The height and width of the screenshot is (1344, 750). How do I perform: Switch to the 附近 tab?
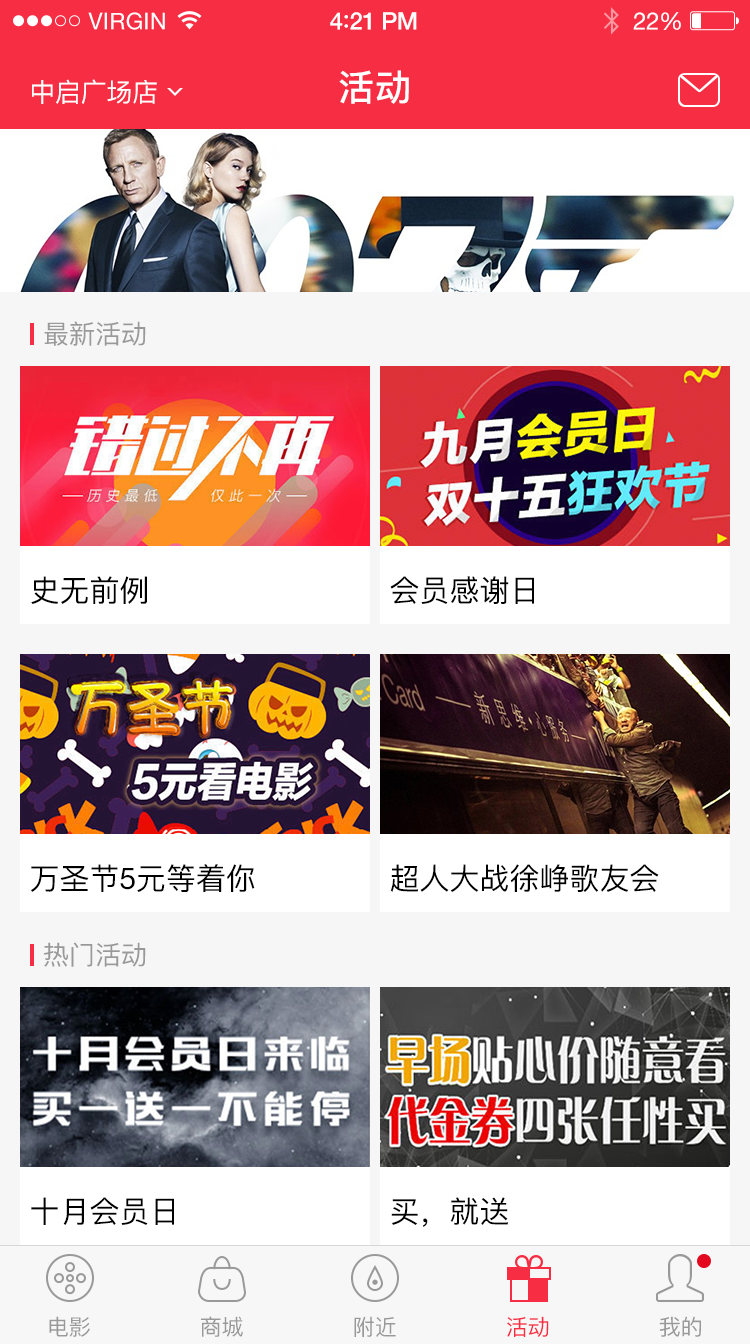pos(375,1296)
